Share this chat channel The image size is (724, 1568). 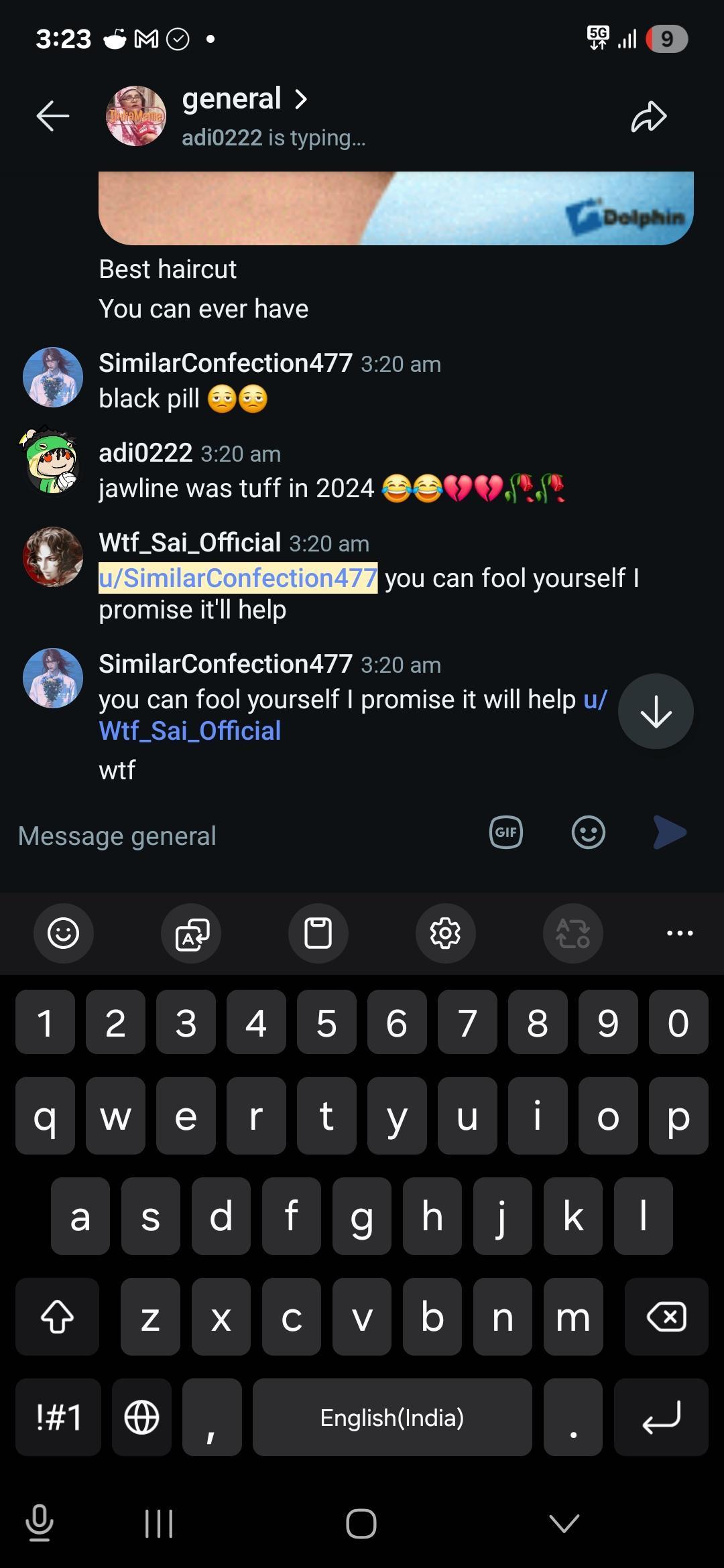[648, 117]
